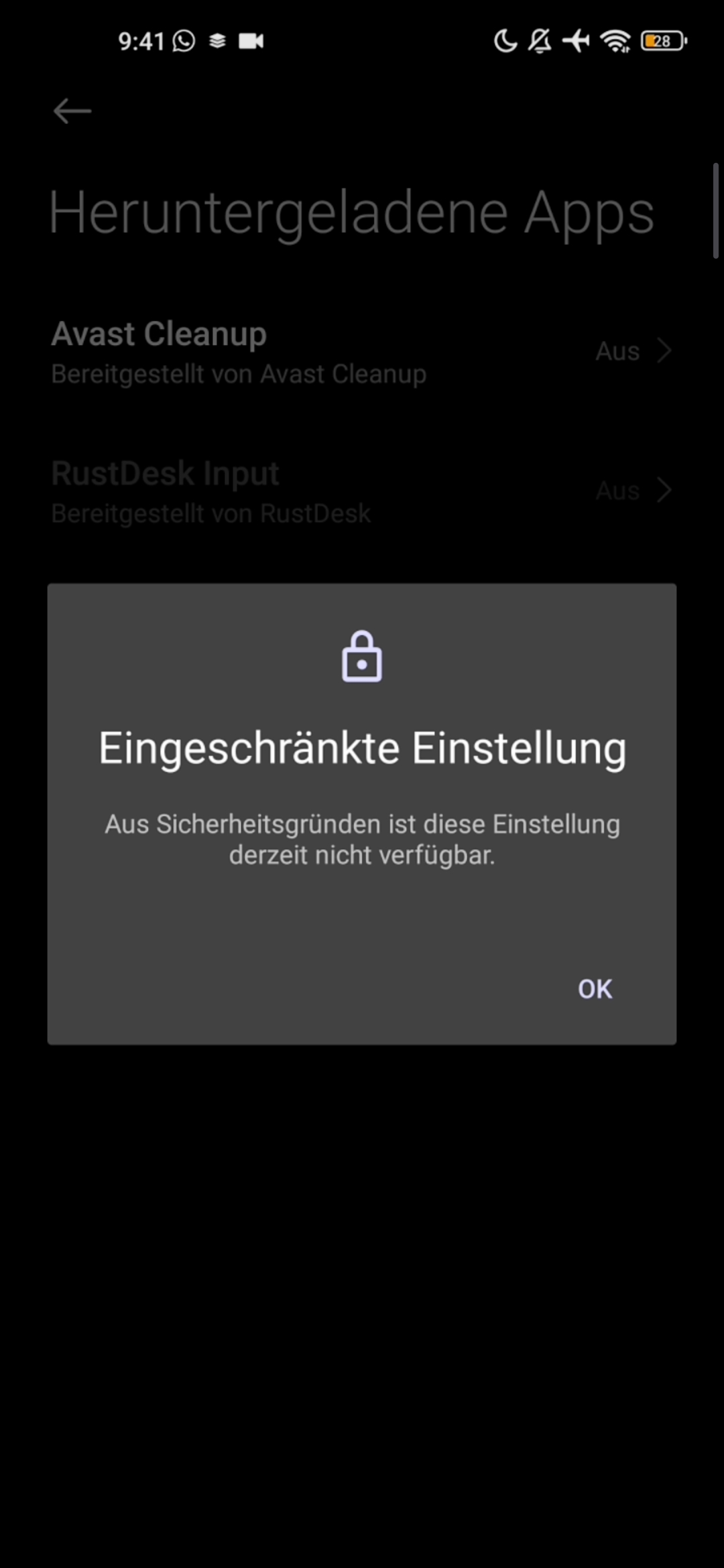
Task: Tap the screen recording icon in status bar
Action: point(250,42)
